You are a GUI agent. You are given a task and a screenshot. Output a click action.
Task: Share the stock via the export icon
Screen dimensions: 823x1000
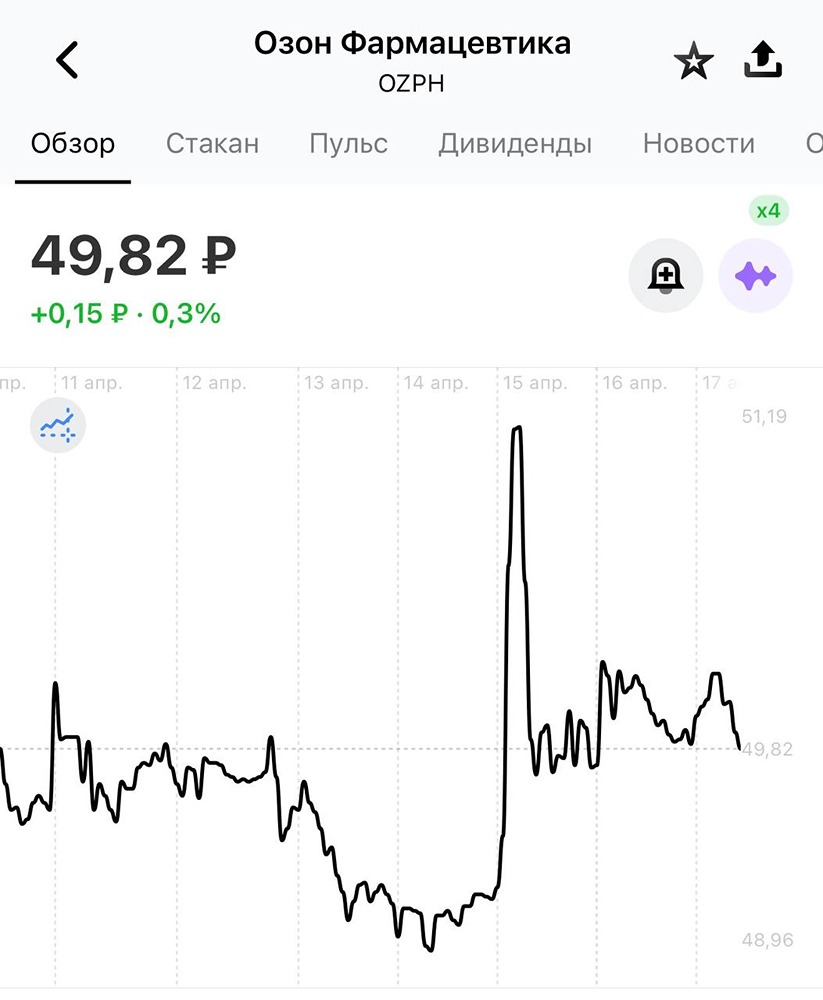pos(761,58)
